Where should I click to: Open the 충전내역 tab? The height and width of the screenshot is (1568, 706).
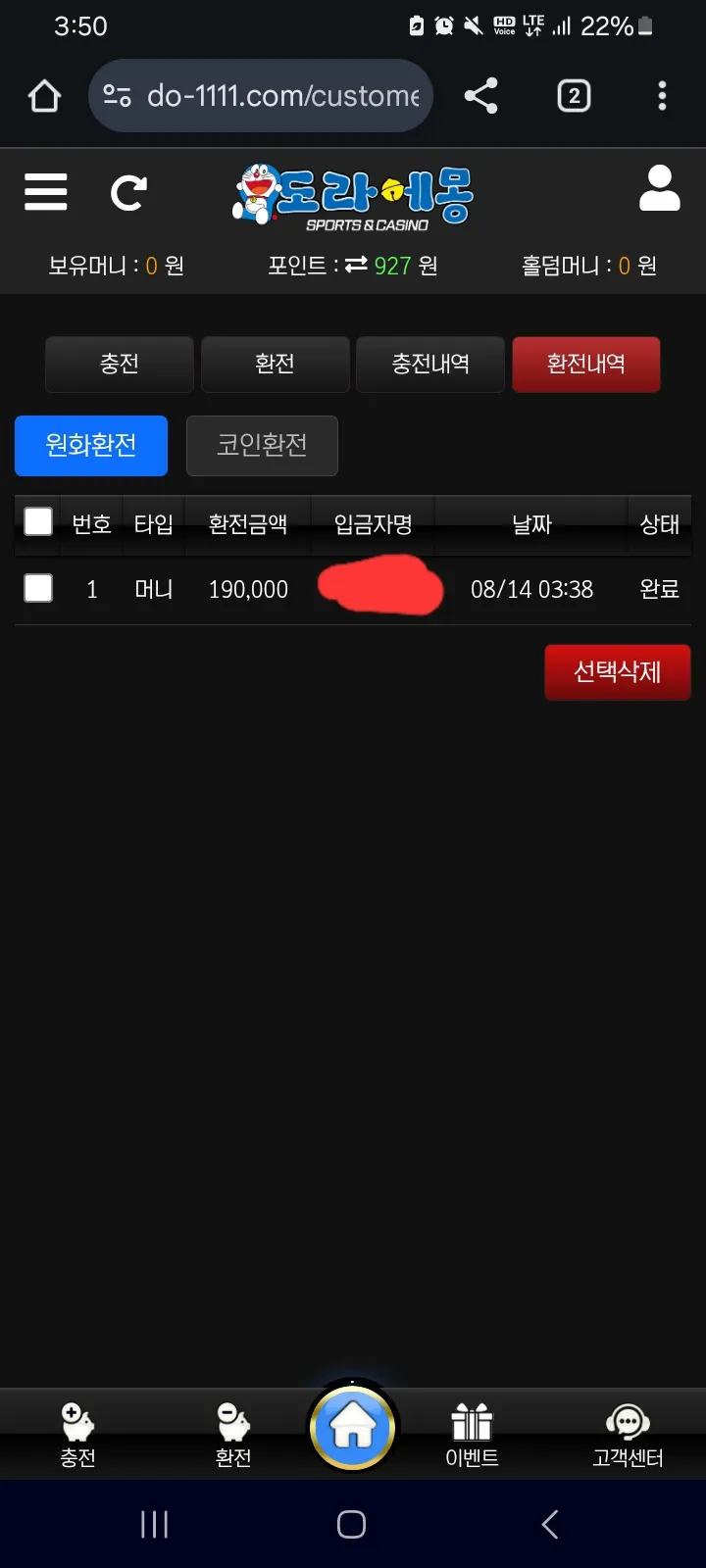[430, 365]
